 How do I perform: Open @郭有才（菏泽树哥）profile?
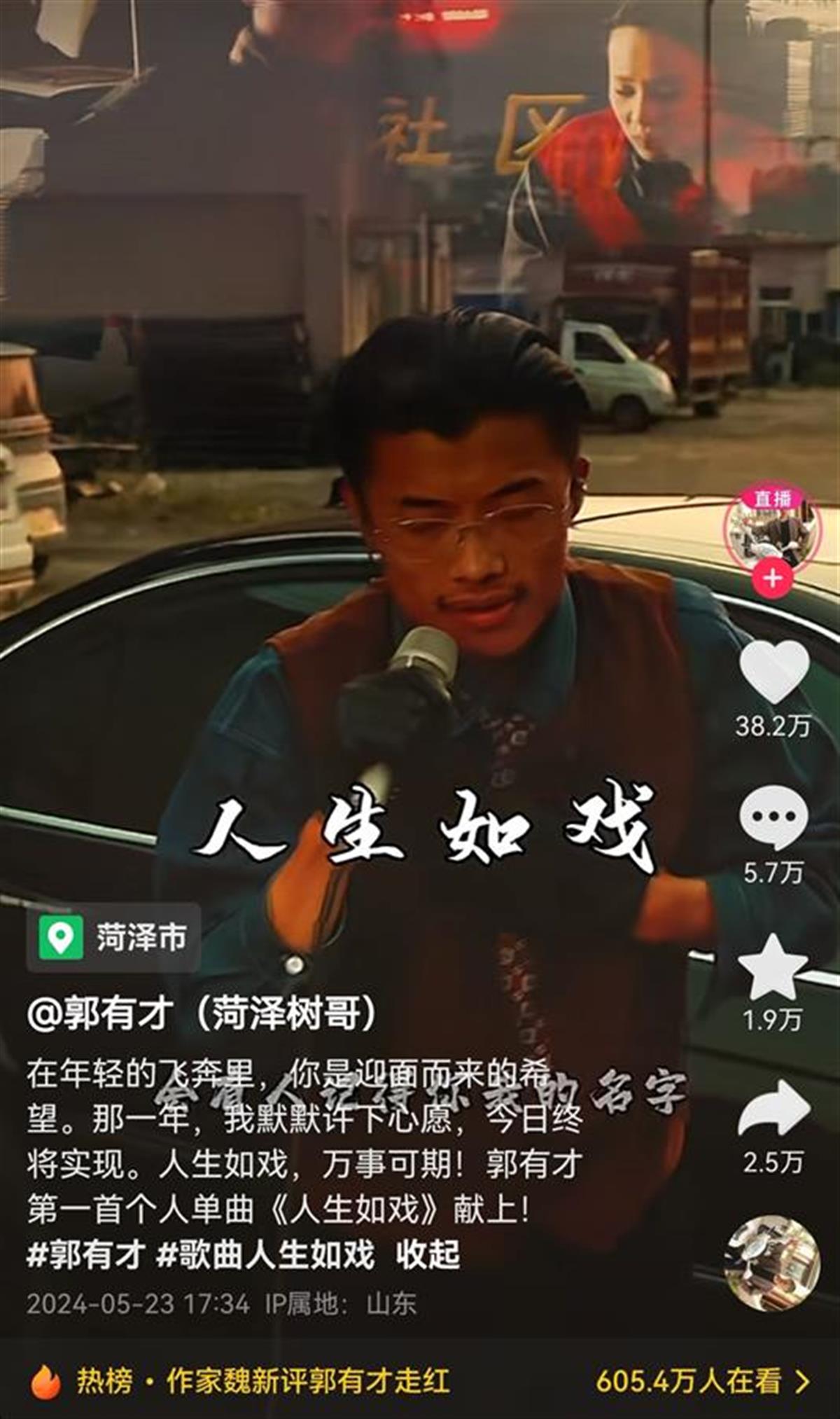203,1013
